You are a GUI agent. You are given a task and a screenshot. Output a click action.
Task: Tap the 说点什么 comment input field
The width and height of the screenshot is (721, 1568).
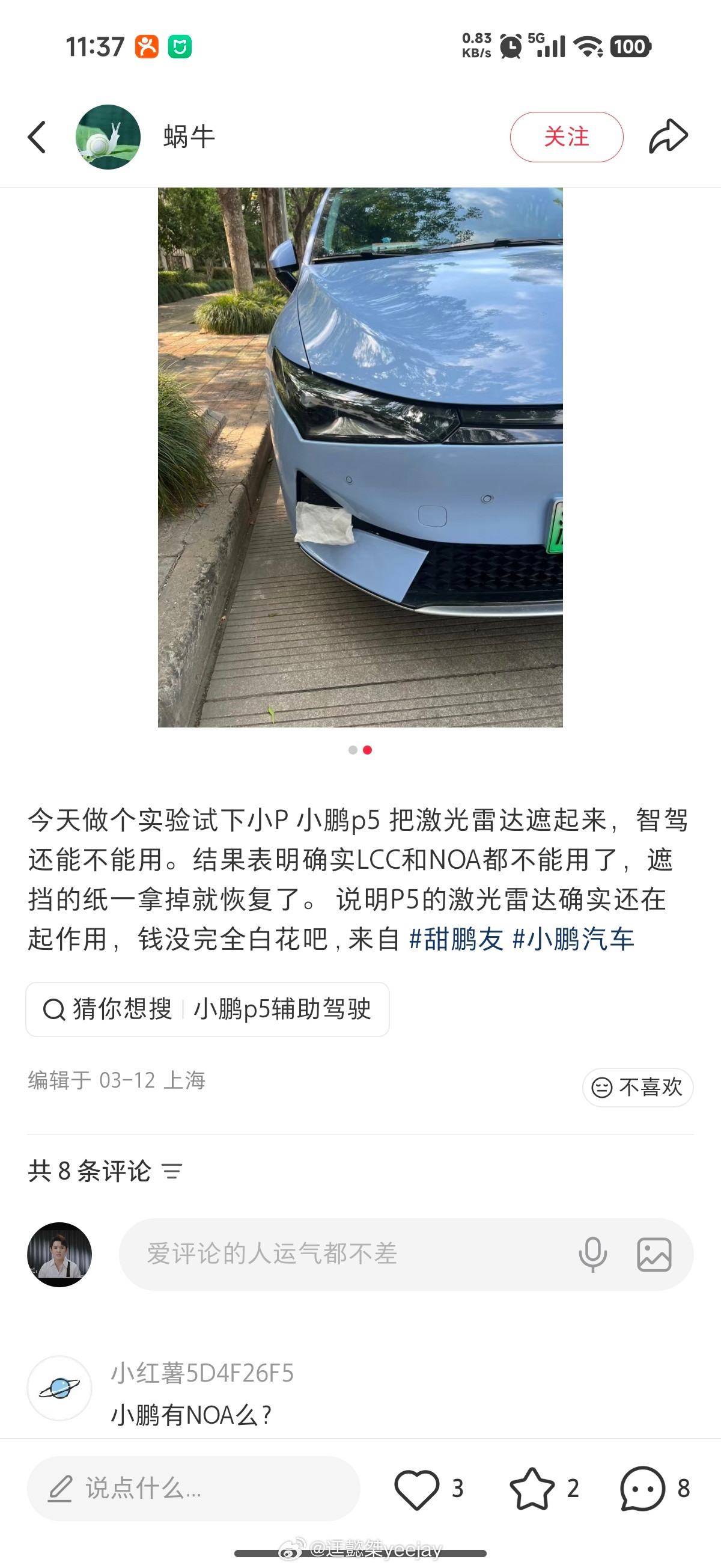(183, 1489)
